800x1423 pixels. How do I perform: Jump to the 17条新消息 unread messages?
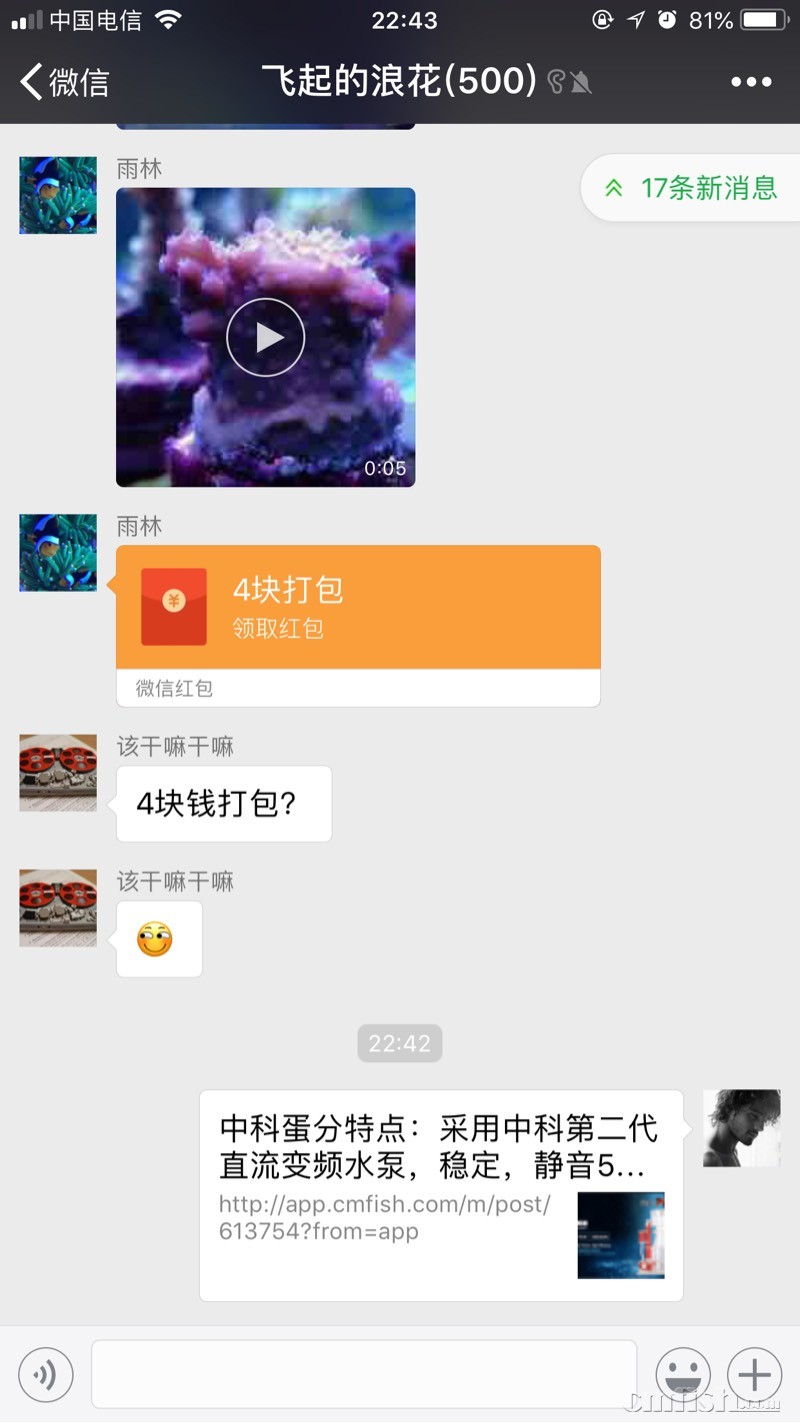[x=692, y=187]
